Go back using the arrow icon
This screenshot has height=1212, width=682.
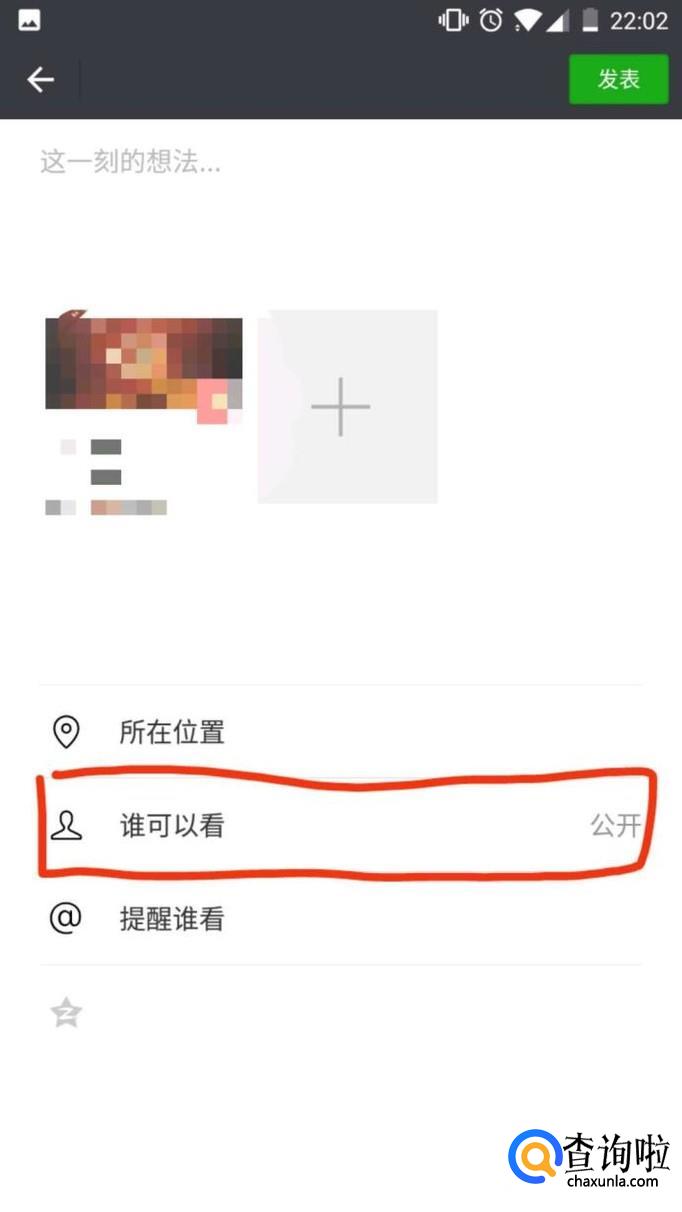pyautogui.click(x=40, y=80)
